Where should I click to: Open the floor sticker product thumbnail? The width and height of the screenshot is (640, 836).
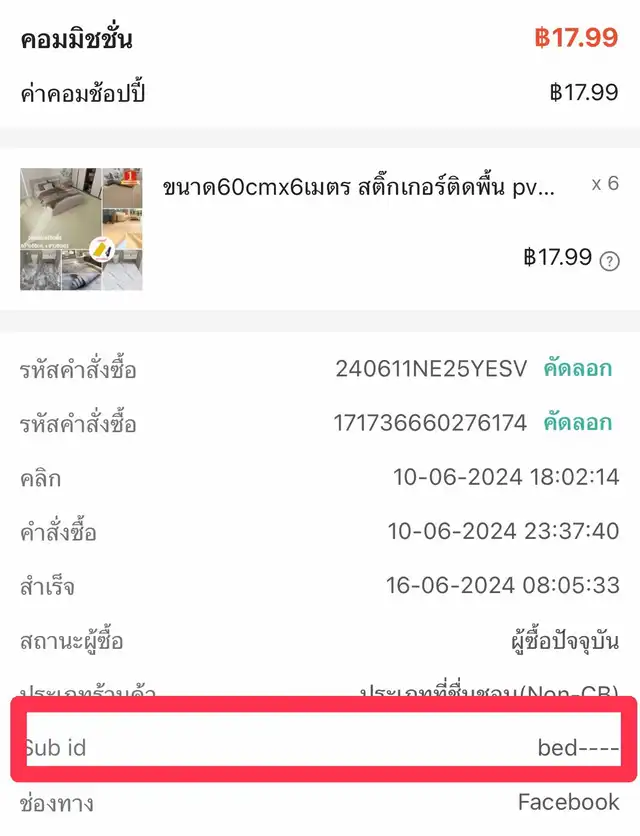tap(81, 229)
